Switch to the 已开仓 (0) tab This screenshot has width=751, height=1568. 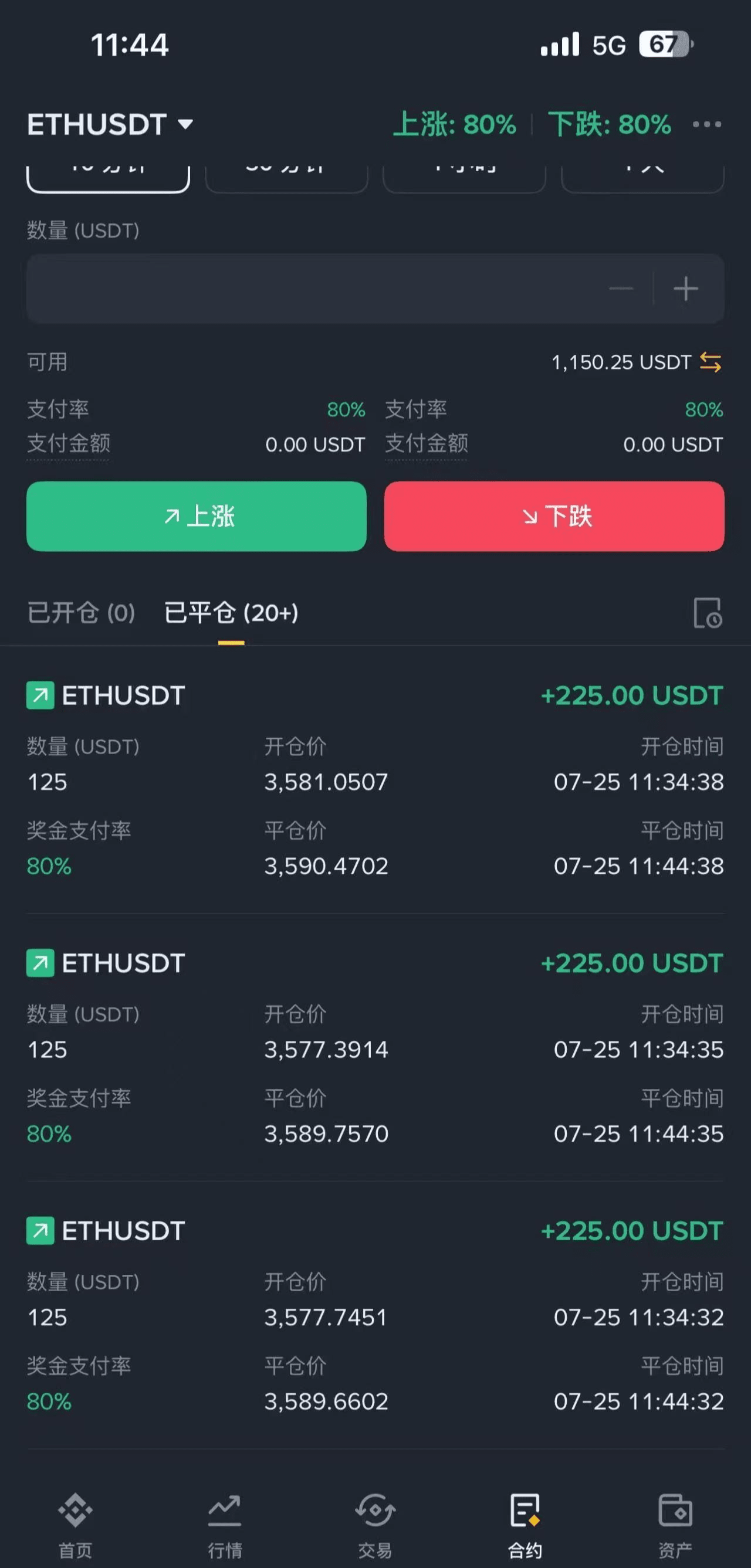(x=81, y=613)
